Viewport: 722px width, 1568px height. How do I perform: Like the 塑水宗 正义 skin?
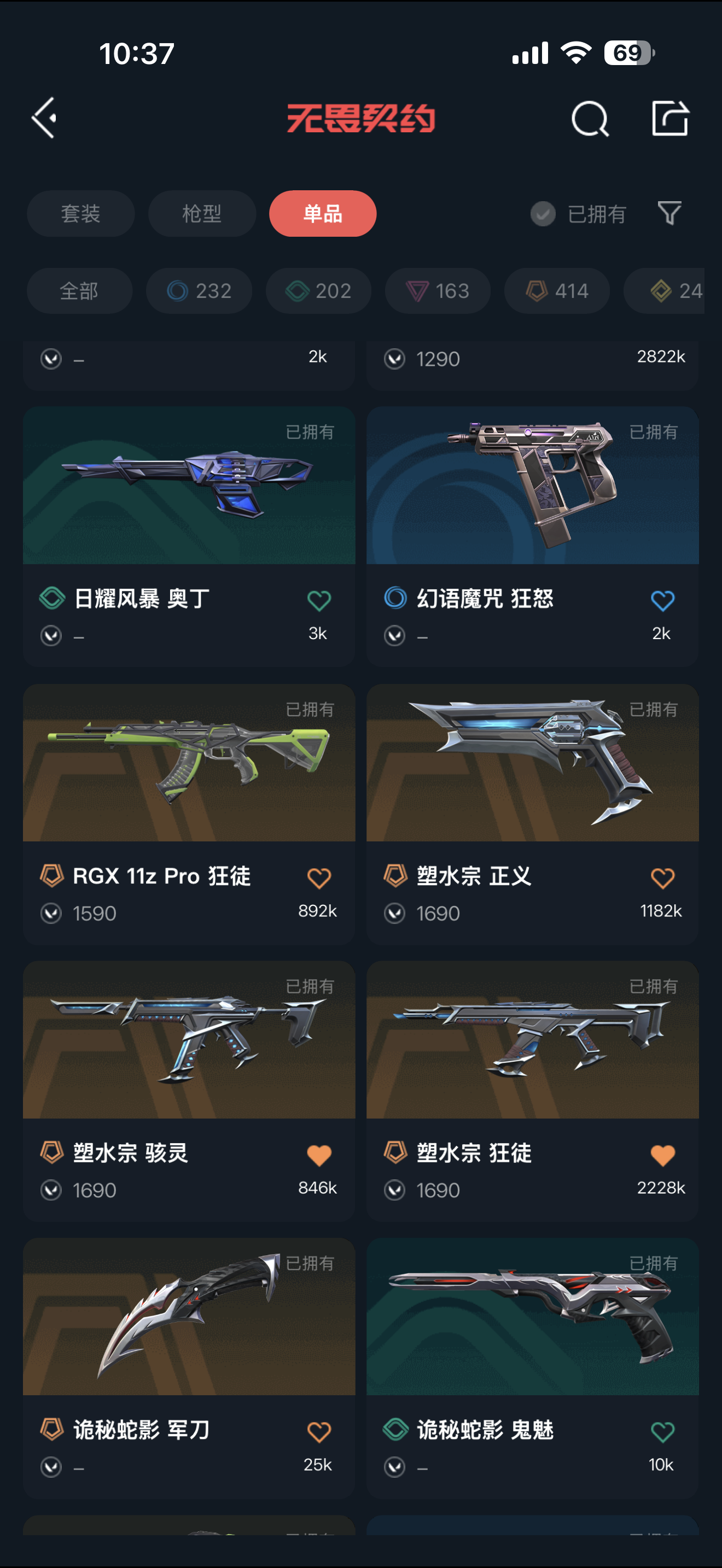coord(662,877)
